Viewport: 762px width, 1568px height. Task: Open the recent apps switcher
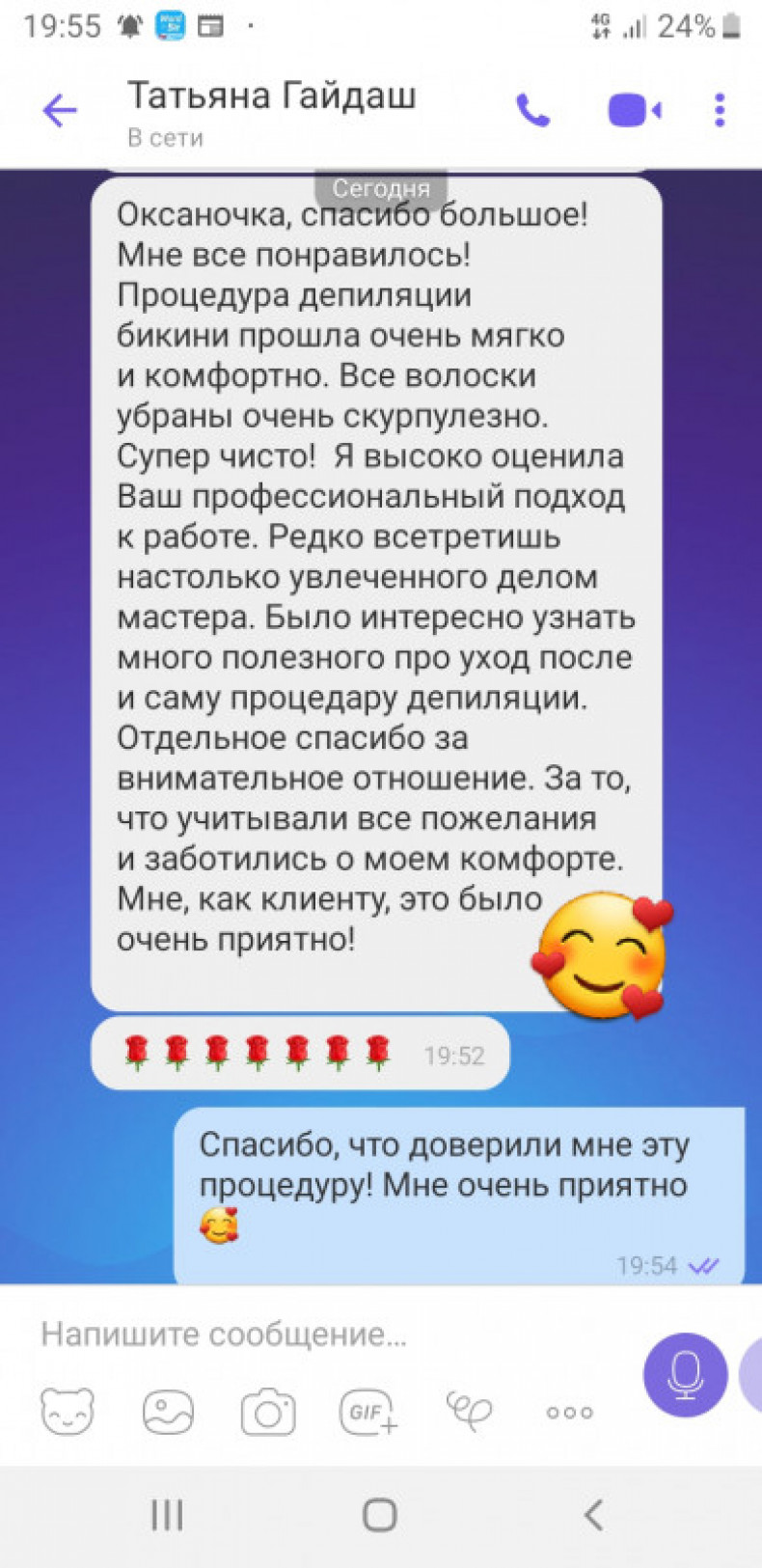[x=167, y=1515]
